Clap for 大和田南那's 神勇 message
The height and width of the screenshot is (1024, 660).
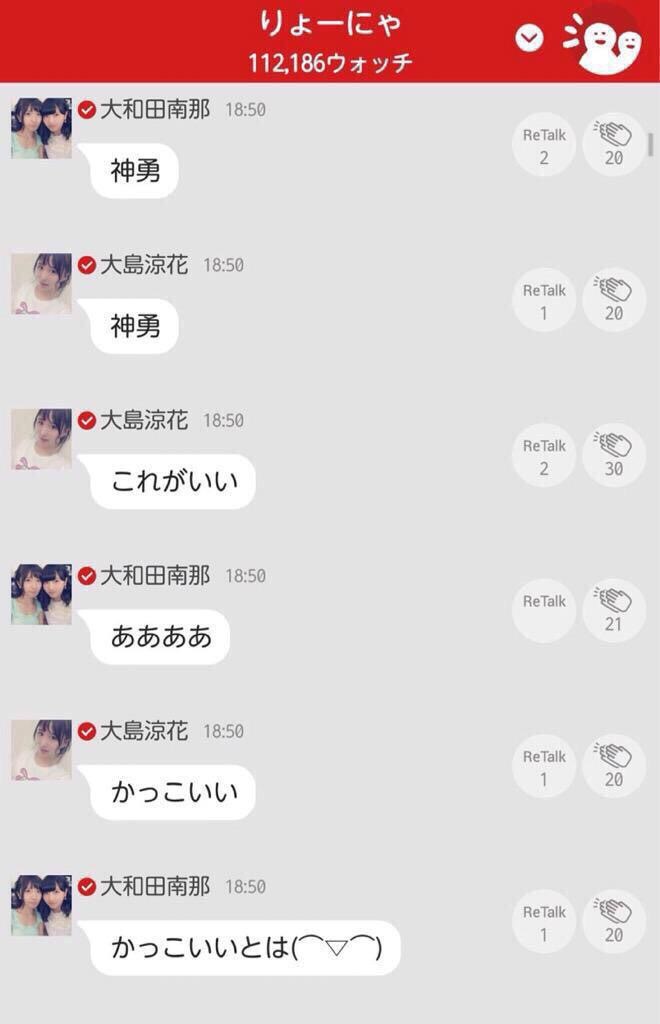pyautogui.click(x=614, y=144)
